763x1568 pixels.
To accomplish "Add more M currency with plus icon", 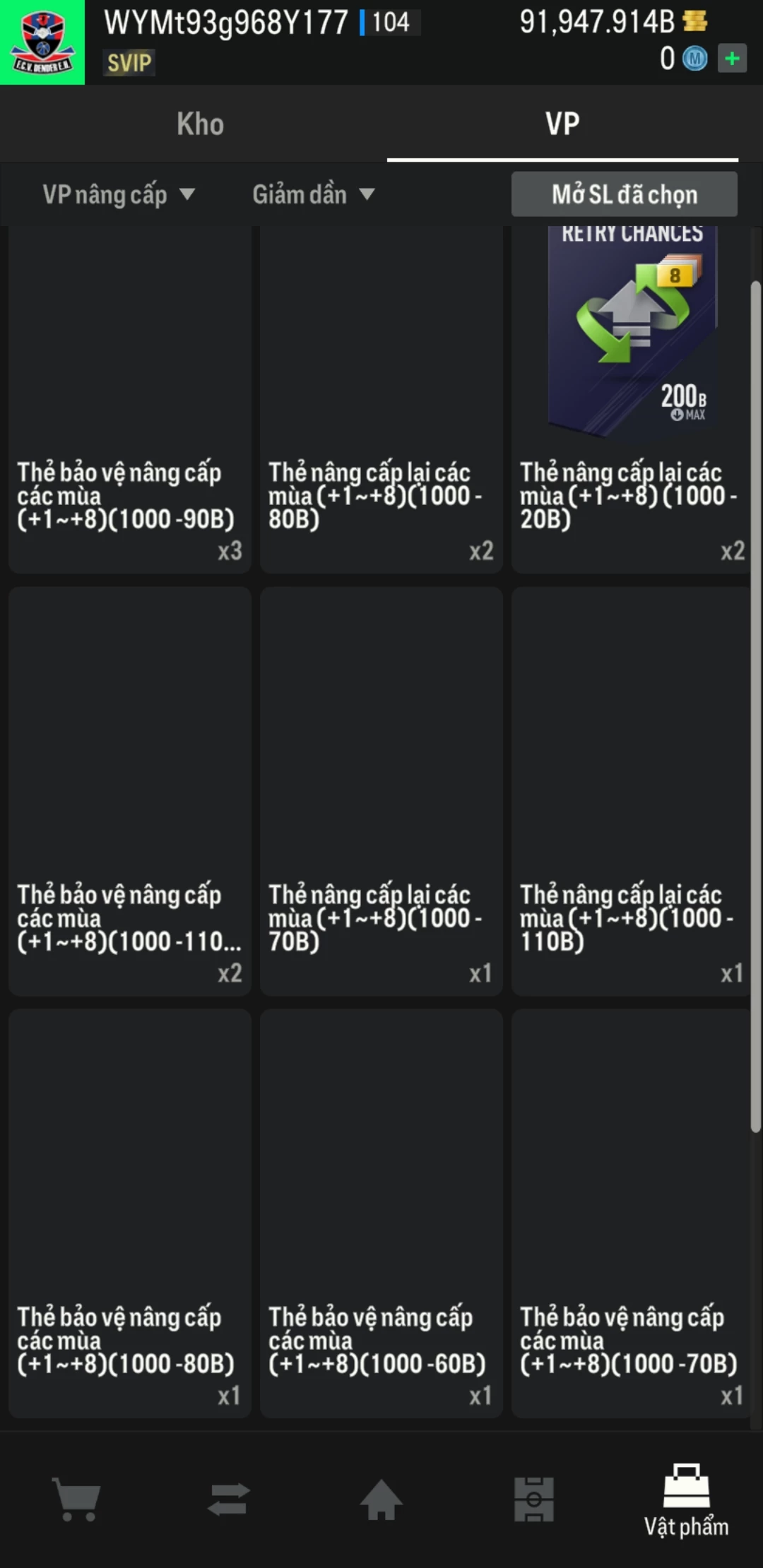I will point(732,59).
